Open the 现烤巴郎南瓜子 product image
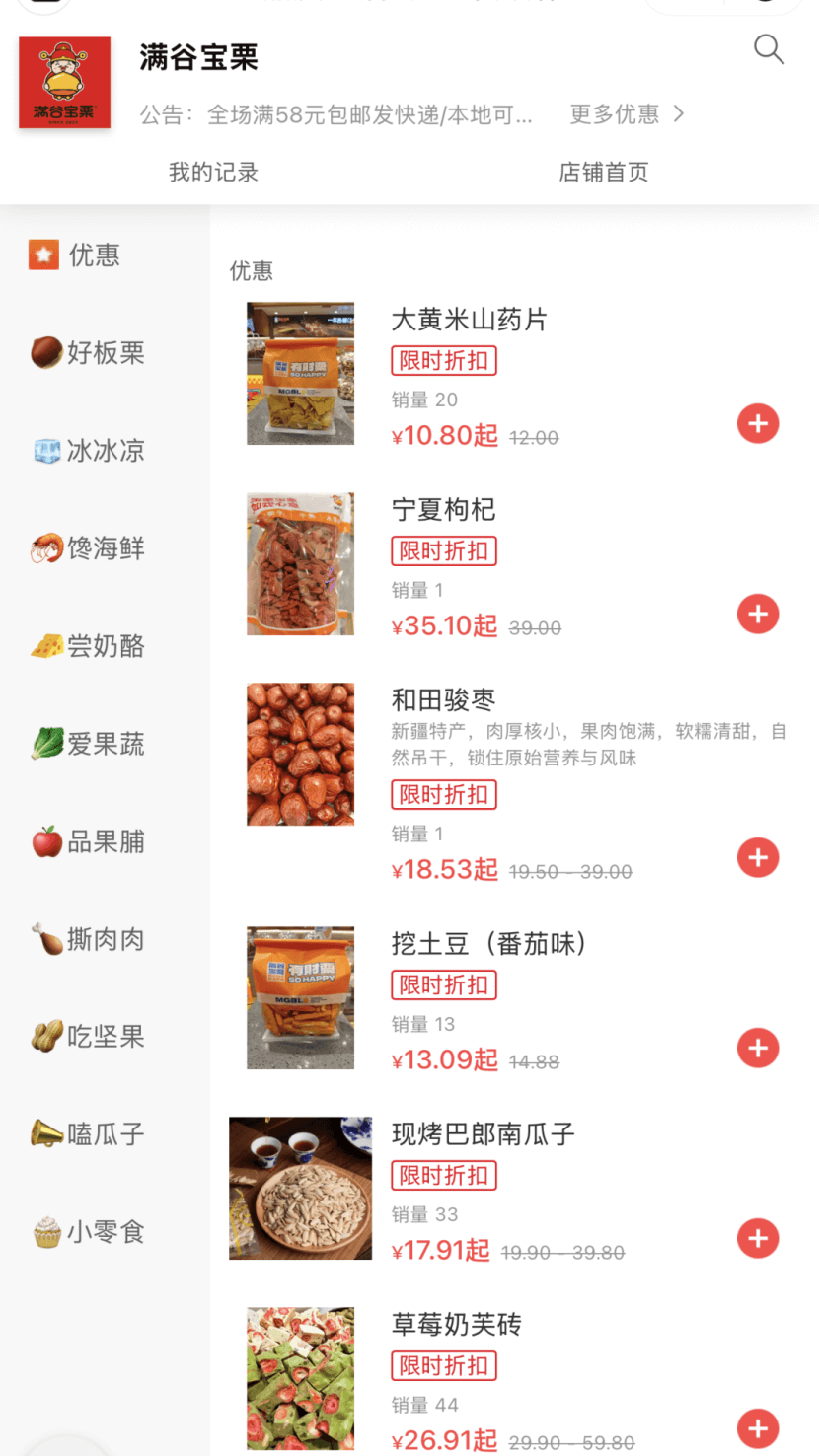This screenshot has width=819, height=1456. point(300,1188)
